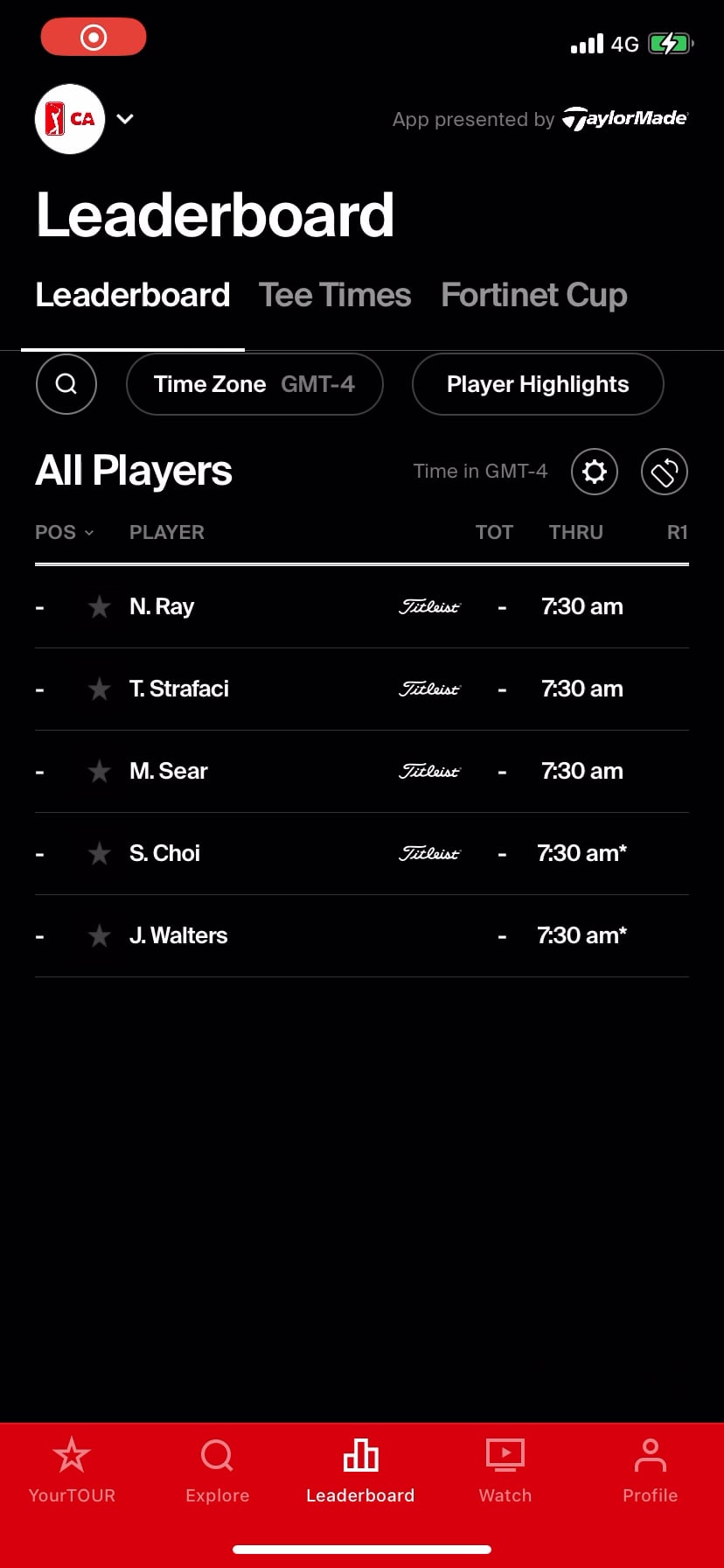Go to the Watch tab
The image size is (724, 1568).
tap(505, 1471)
